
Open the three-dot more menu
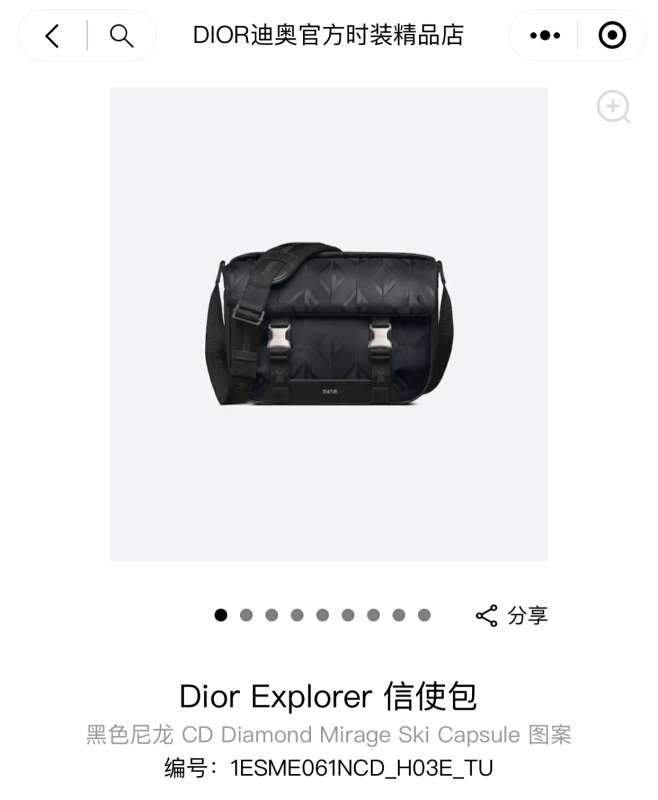[545, 36]
